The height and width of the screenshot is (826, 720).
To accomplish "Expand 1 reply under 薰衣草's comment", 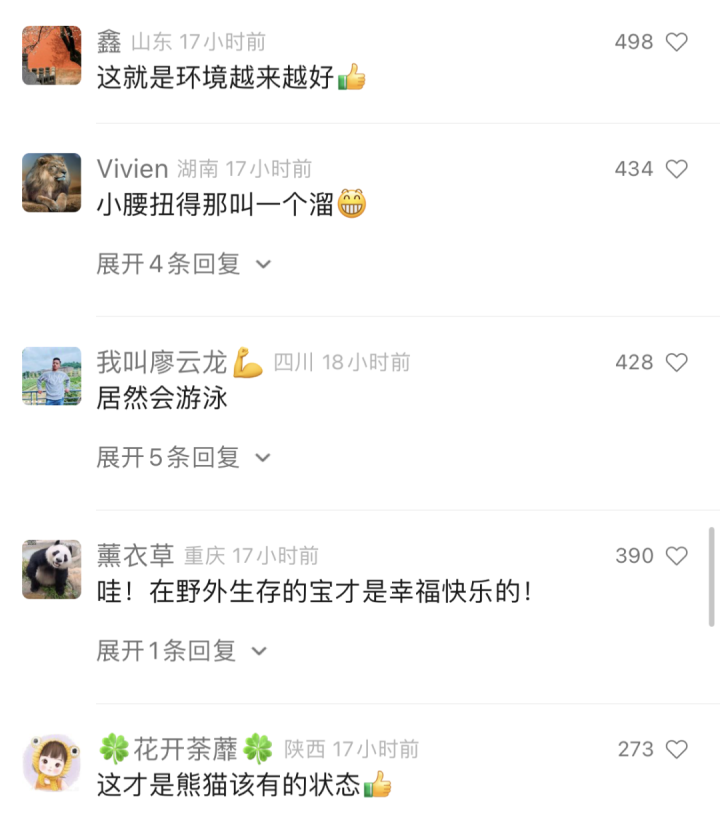I will [x=181, y=651].
